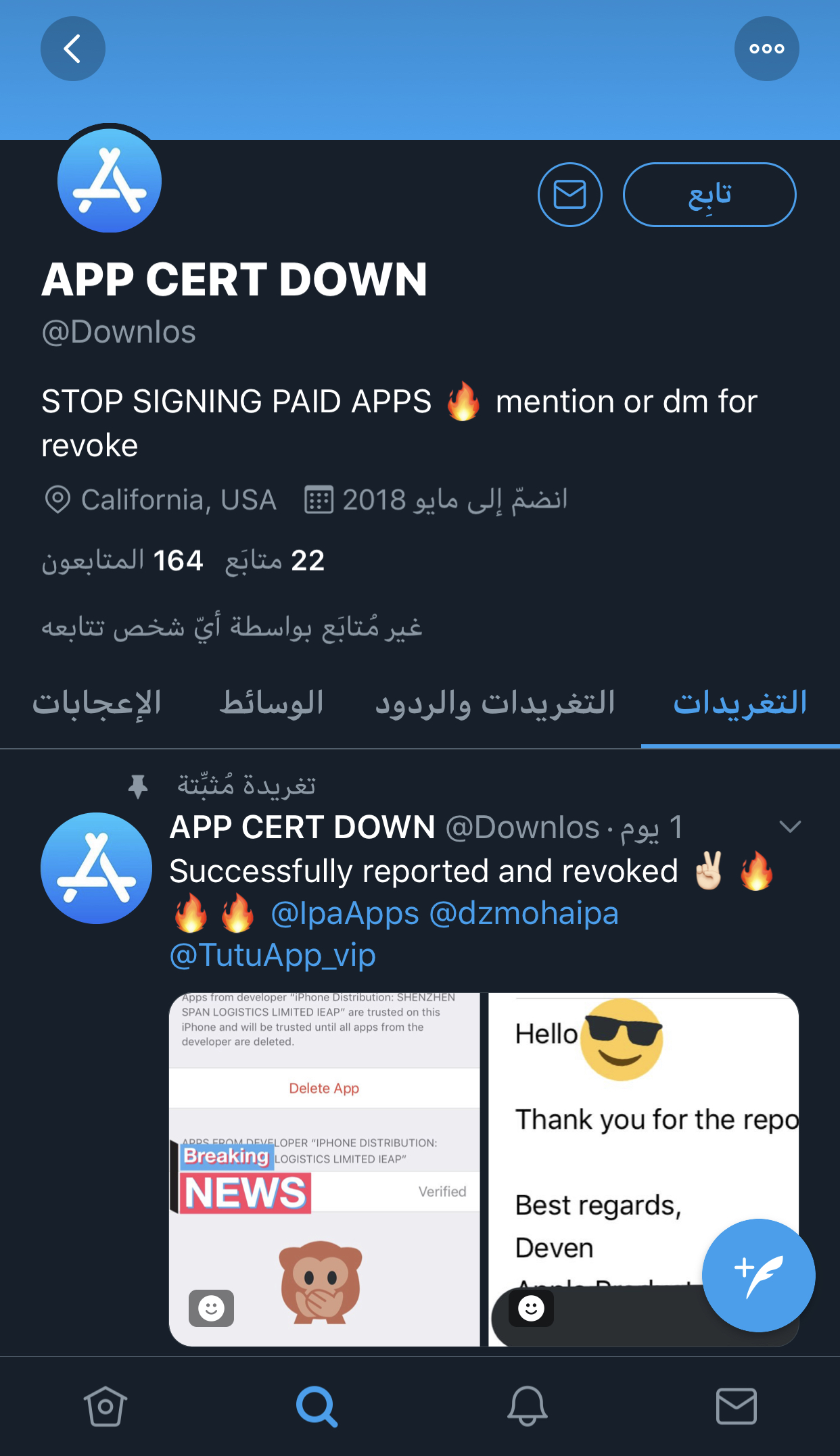
Task: Open the 164 following list
Action: pos(122,560)
